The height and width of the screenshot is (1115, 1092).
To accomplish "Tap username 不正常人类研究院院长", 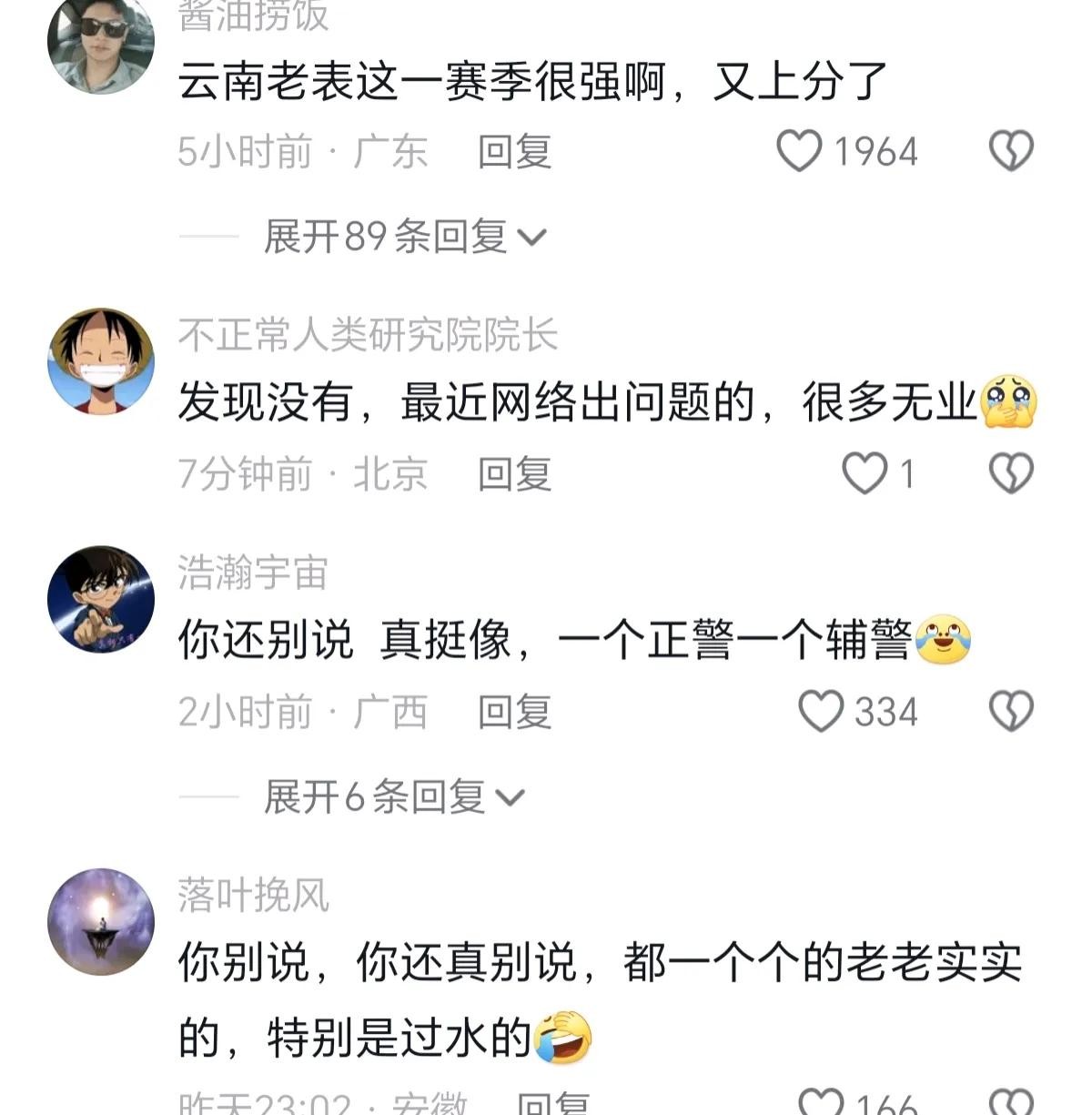I will click(x=368, y=336).
